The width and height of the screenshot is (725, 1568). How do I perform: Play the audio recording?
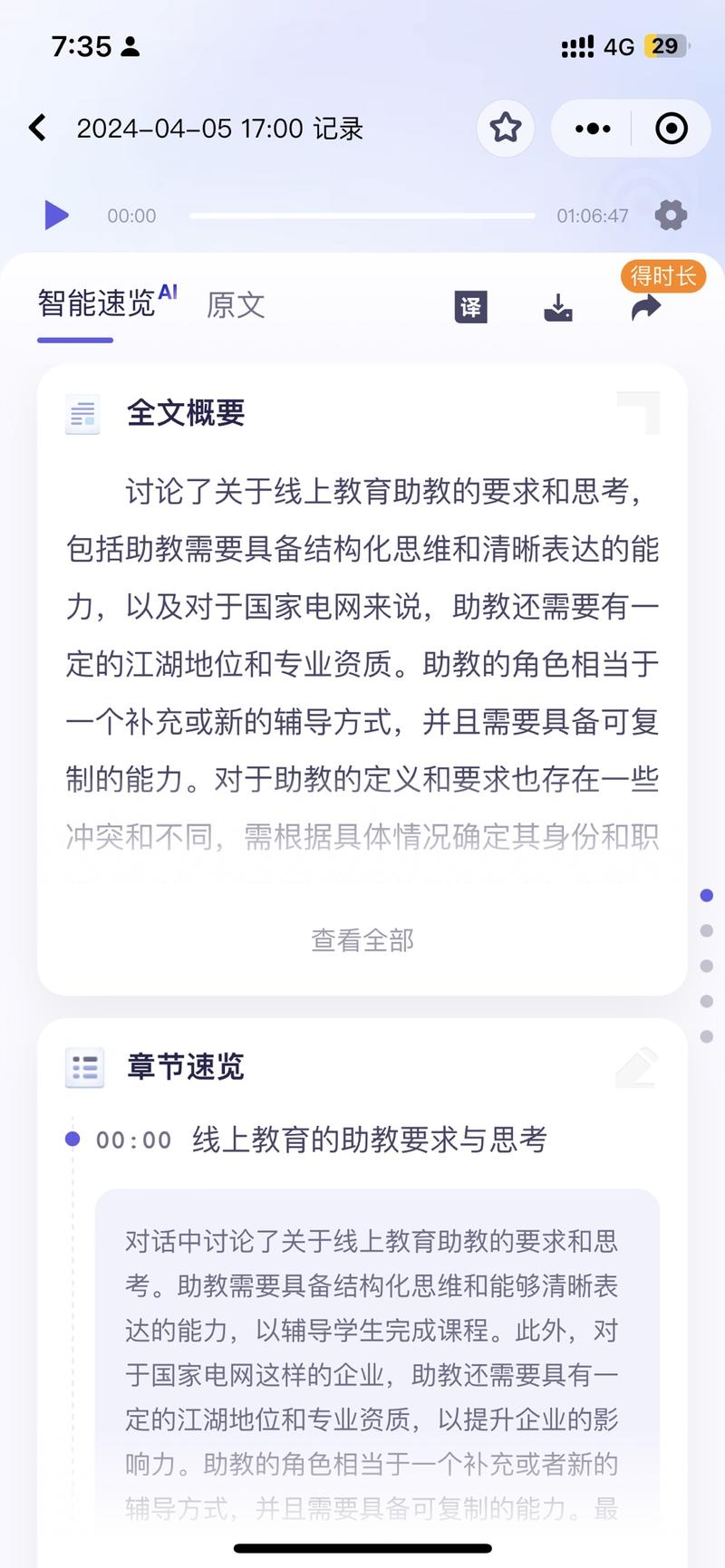coord(56,216)
